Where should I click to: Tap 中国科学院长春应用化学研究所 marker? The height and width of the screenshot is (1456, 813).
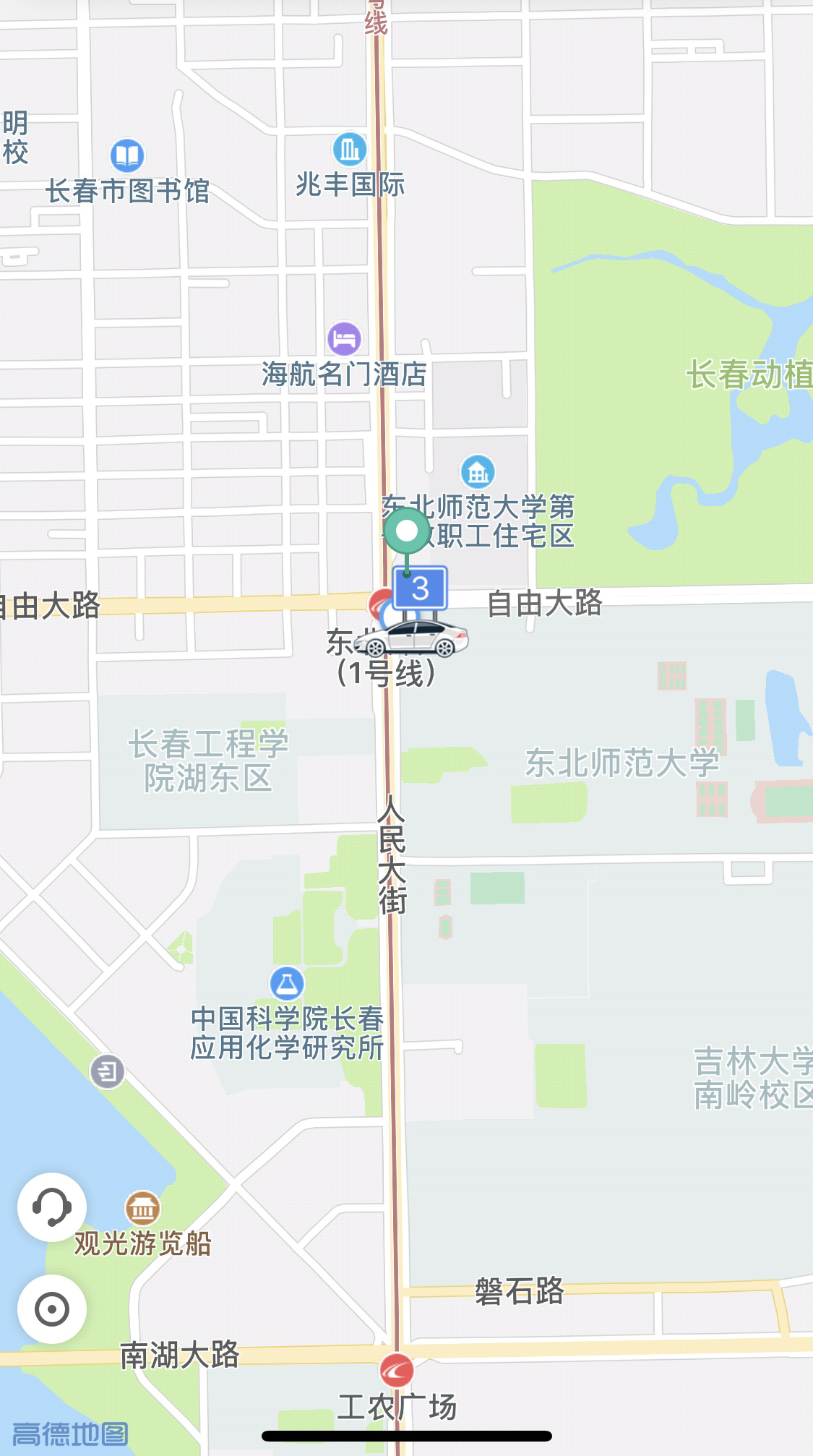tap(287, 983)
